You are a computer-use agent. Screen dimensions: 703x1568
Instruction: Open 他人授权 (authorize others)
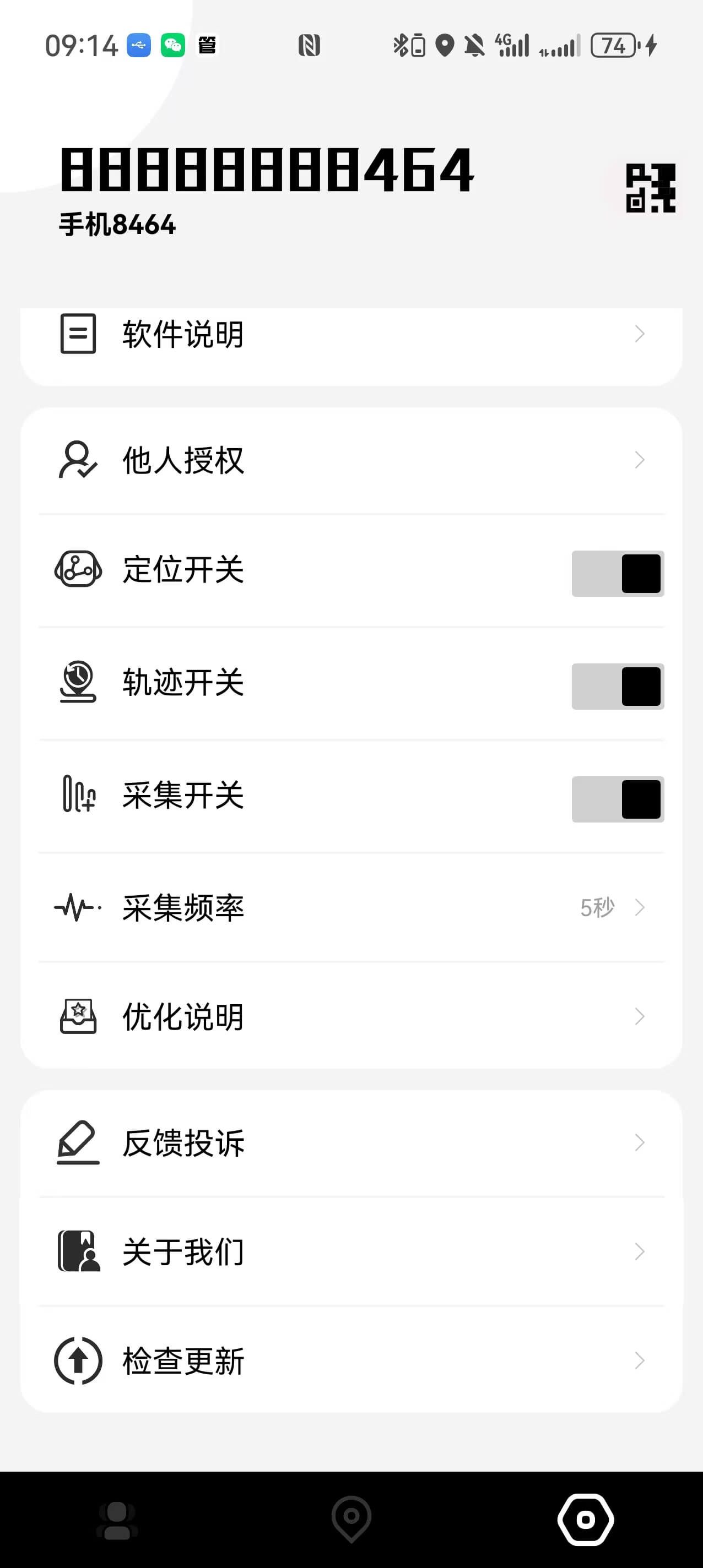click(351, 460)
